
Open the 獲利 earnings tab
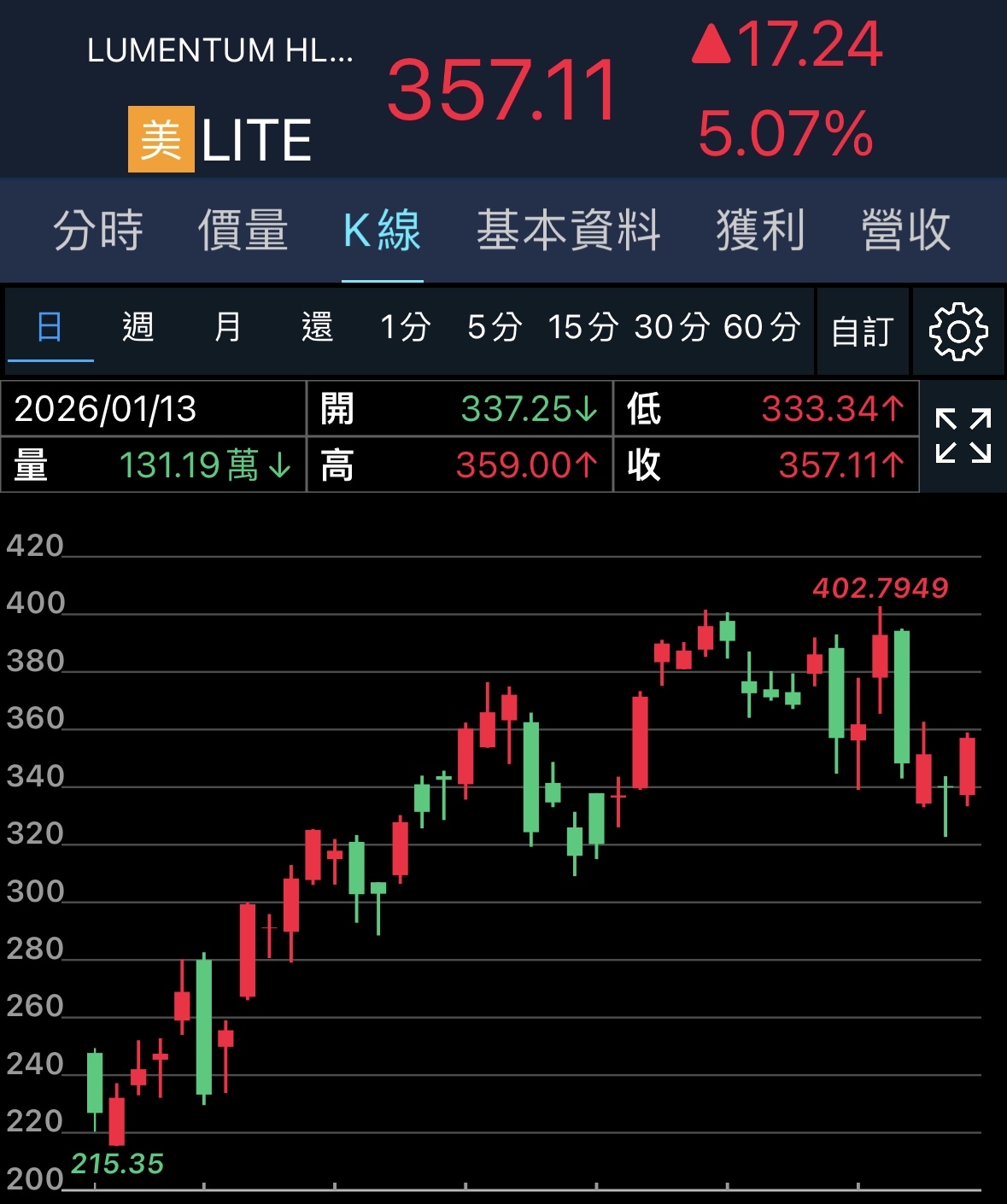pos(759,229)
